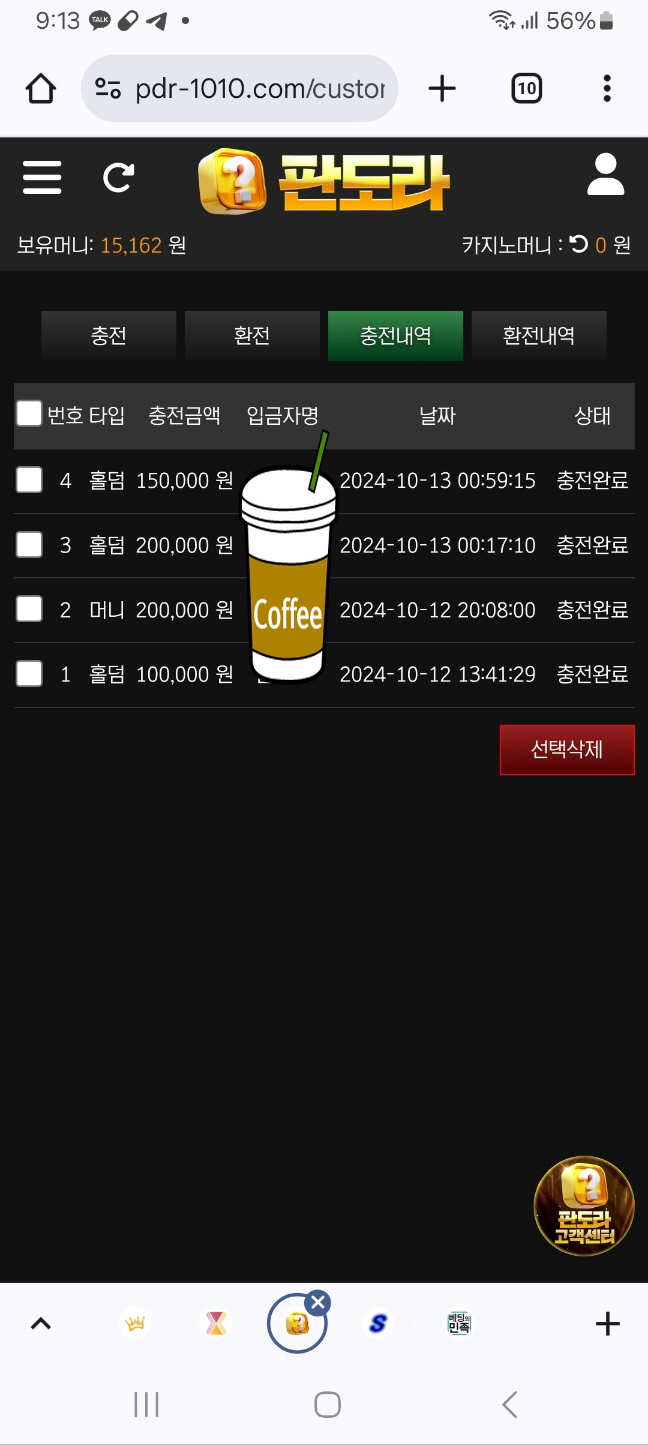Show the open tabs counter
Screen dimensions: 648x1445
pos(526,89)
